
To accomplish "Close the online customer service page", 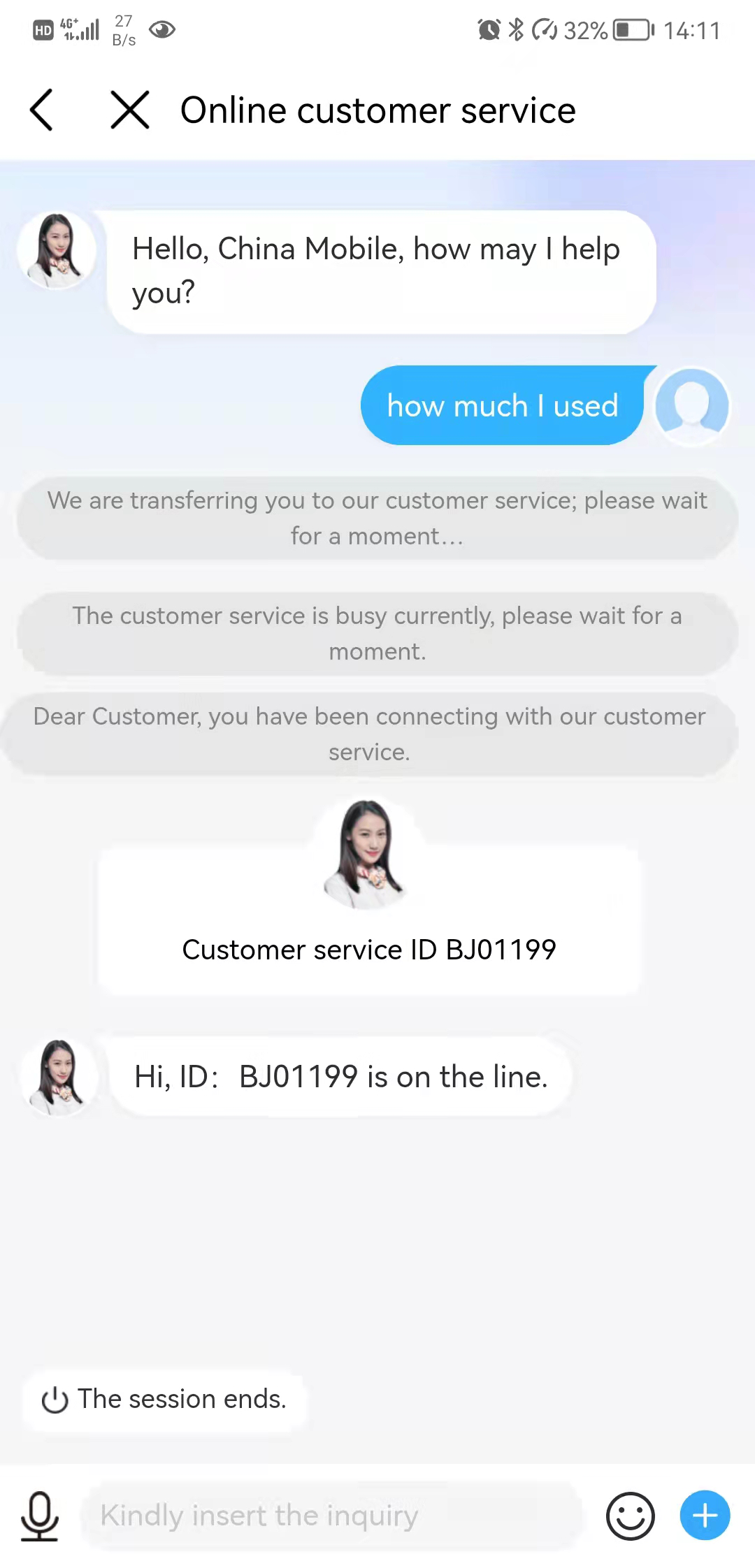I will click(x=130, y=110).
